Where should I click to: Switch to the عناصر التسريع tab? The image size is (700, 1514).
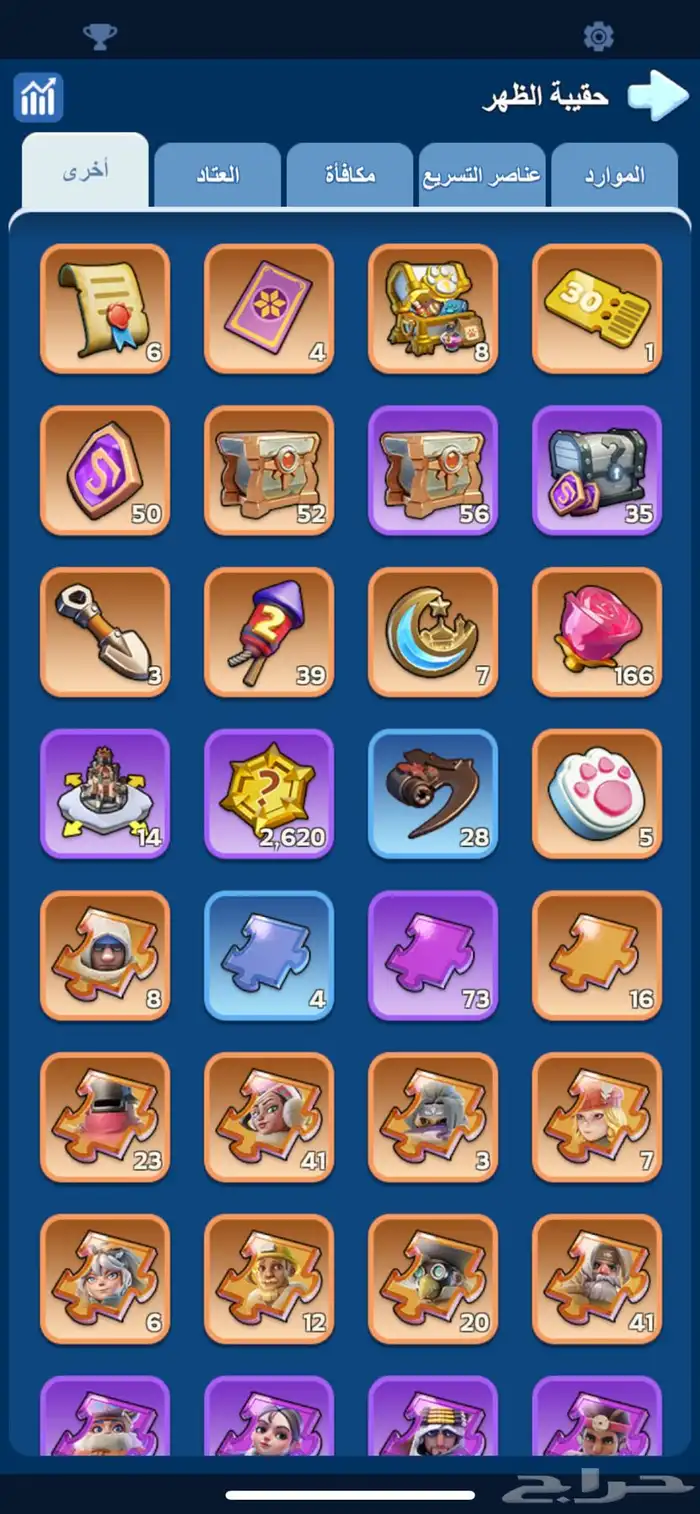point(482,175)
